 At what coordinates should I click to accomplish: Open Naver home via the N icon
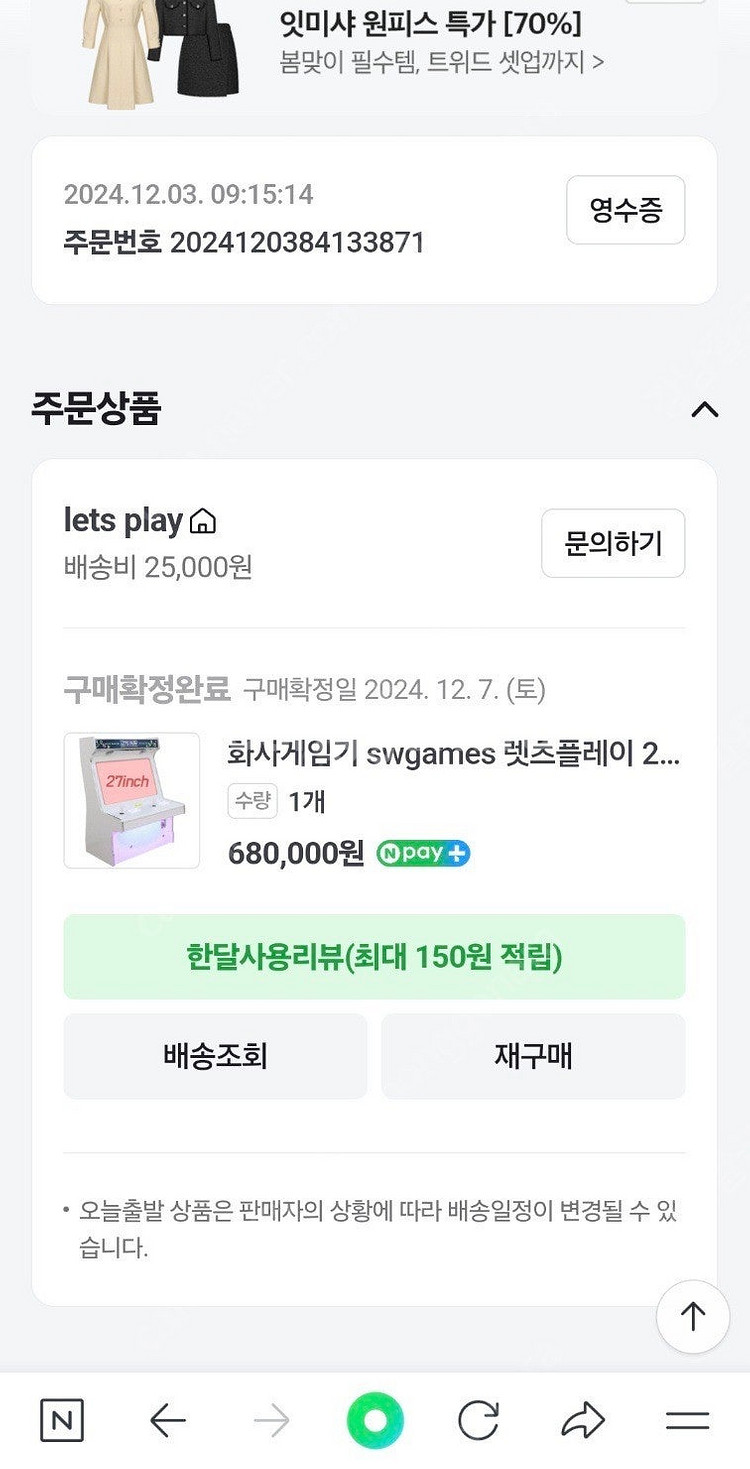click(60, 1418)
